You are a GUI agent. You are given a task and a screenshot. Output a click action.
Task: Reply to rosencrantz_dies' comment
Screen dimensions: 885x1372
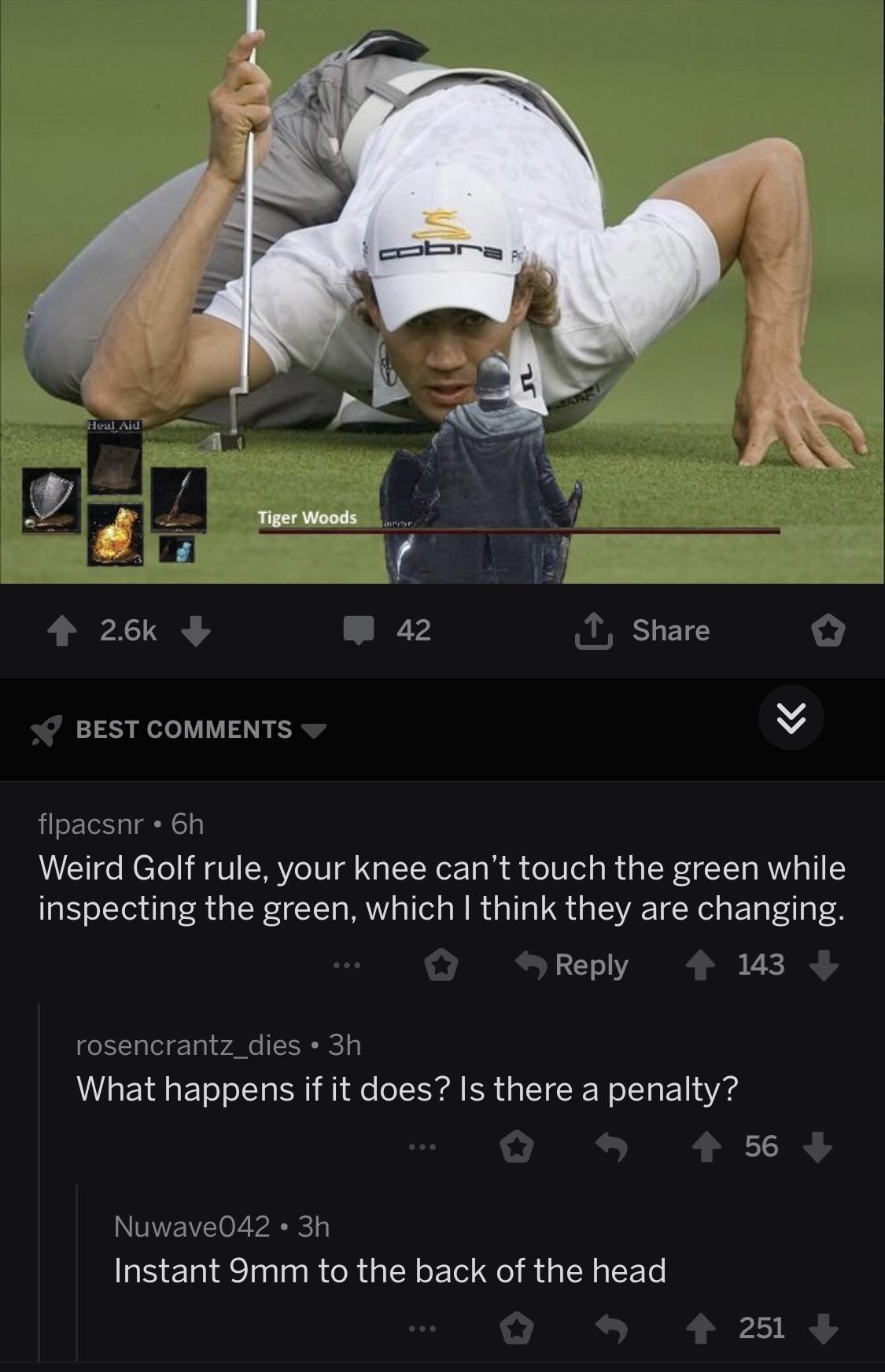[x=612, y=1148]
